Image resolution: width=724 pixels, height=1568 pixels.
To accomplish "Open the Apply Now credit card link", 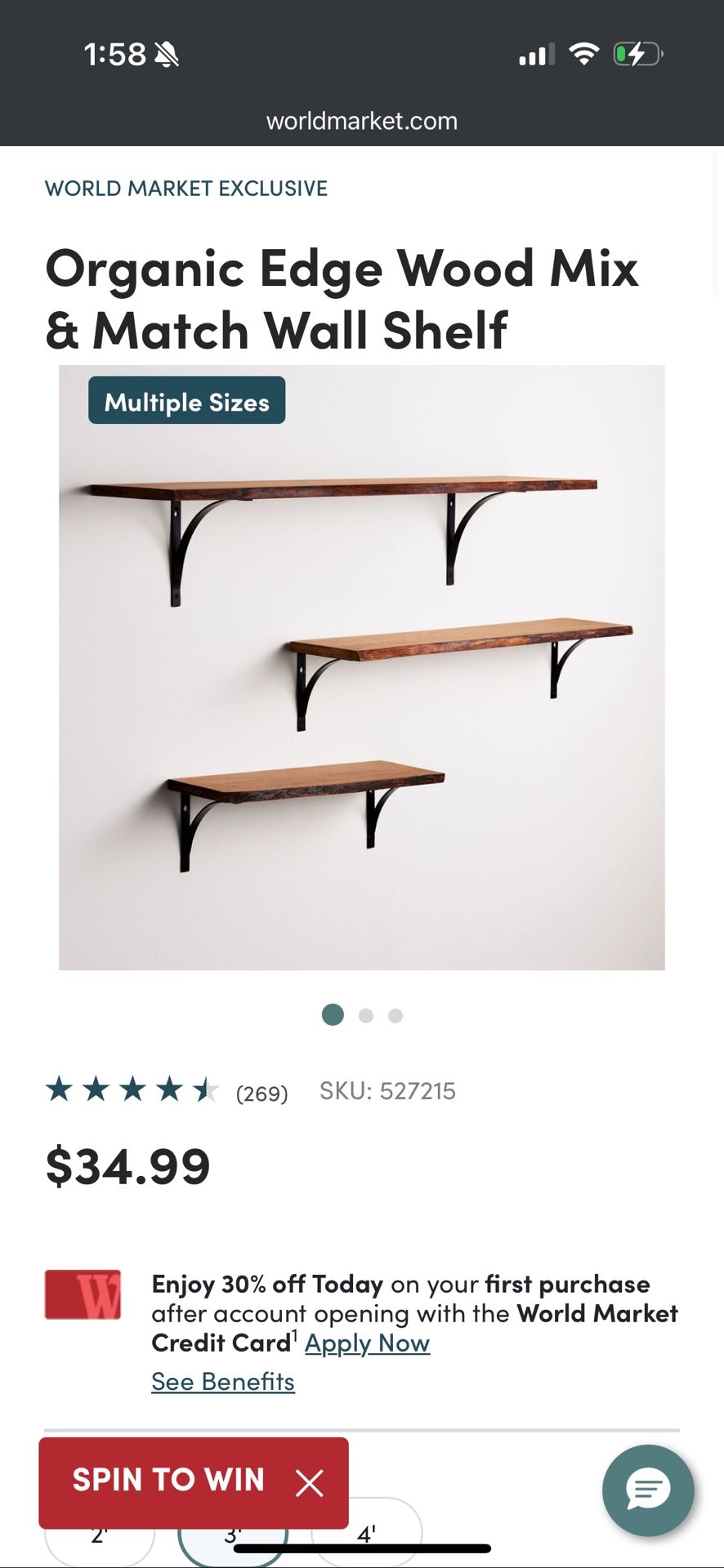I will [x=367, y=1343].
